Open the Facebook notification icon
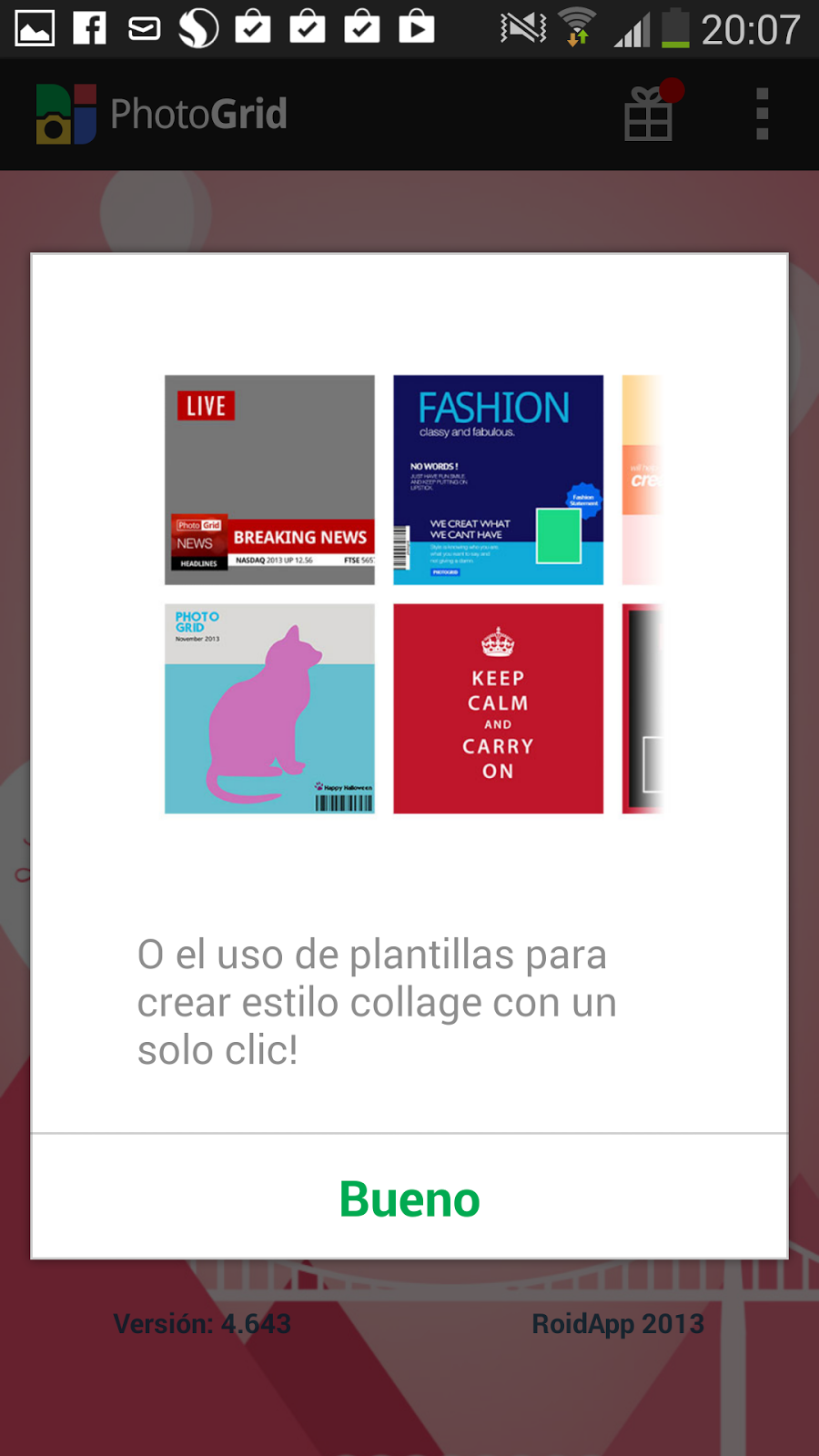This screenshot has width=819, height=1456. pos(88,27)
